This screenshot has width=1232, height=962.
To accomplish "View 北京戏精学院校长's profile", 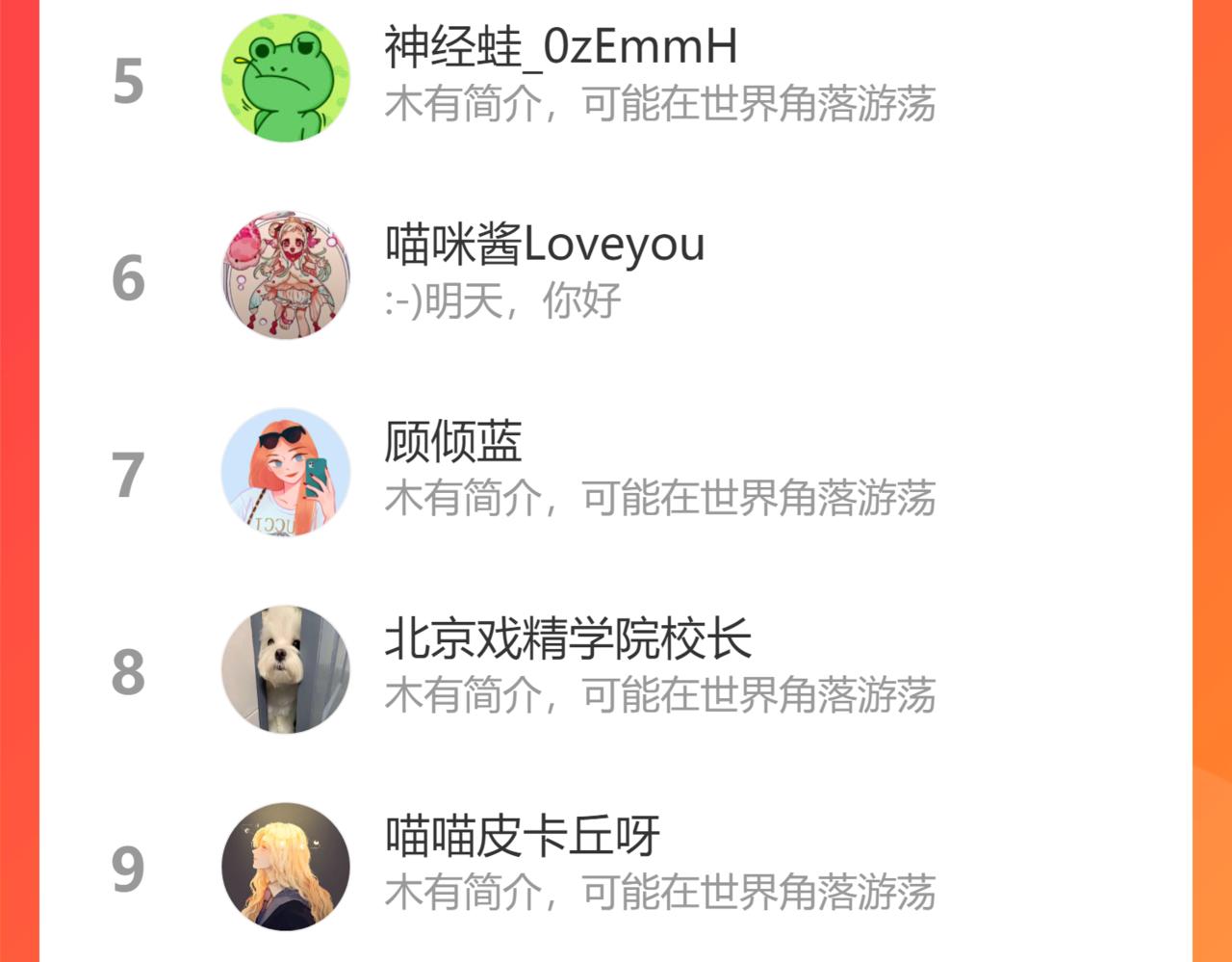I will [x=616, y=670].
